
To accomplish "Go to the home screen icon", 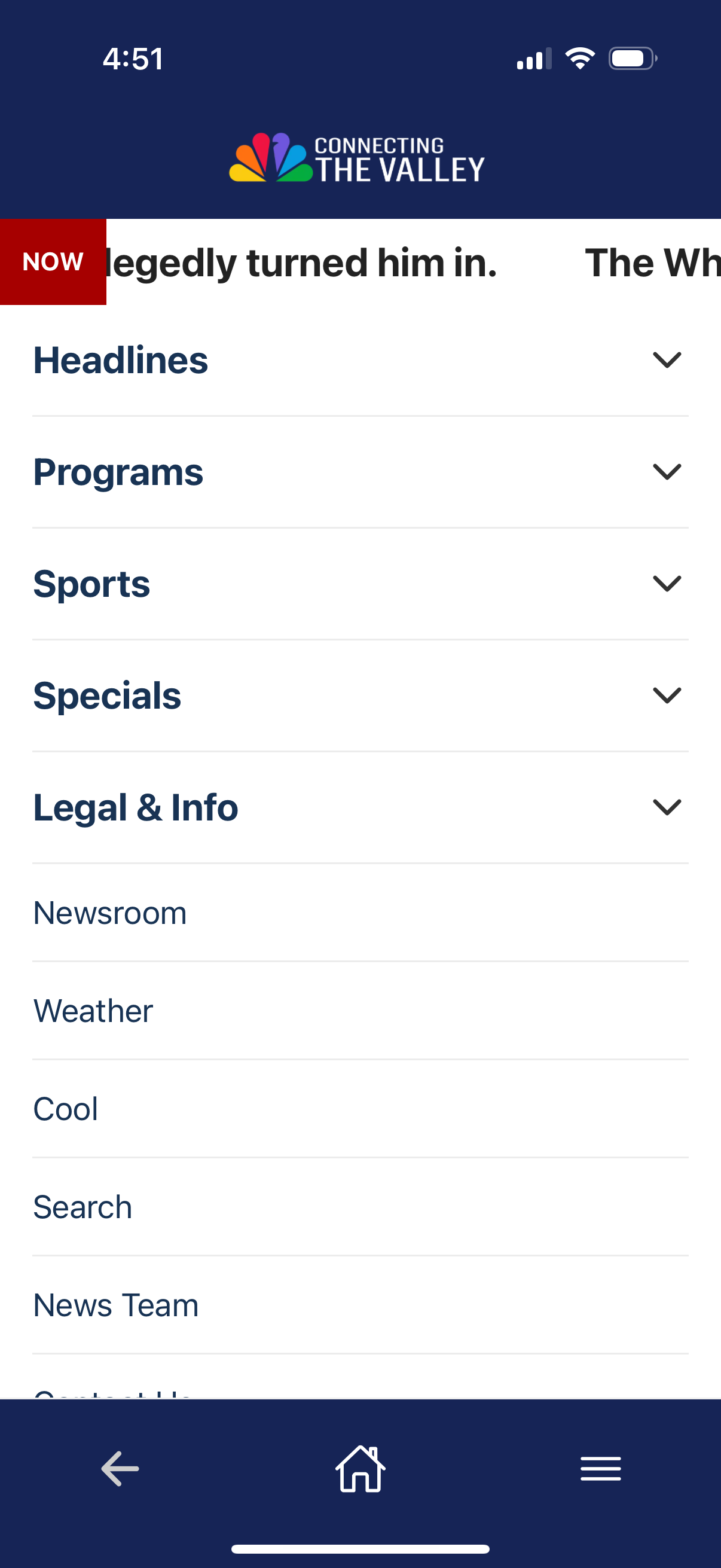I will (x=360, y=1469).
